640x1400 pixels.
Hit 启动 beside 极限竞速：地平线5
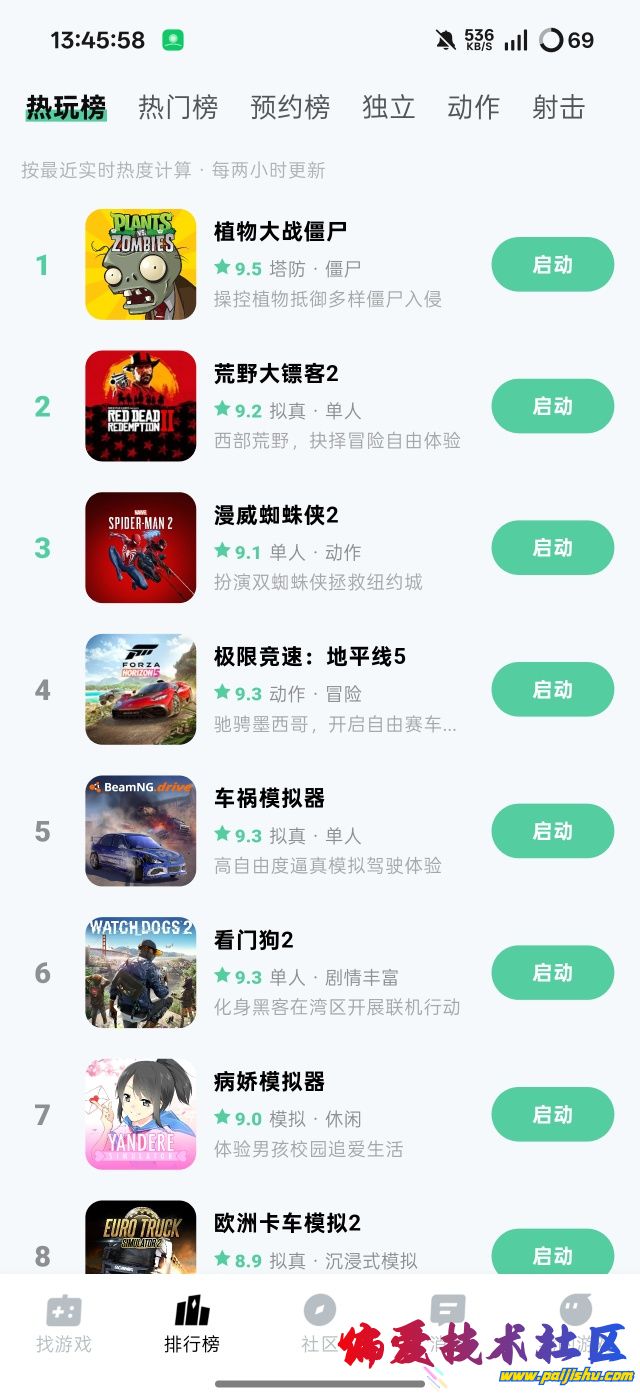[x=552, y=690]
